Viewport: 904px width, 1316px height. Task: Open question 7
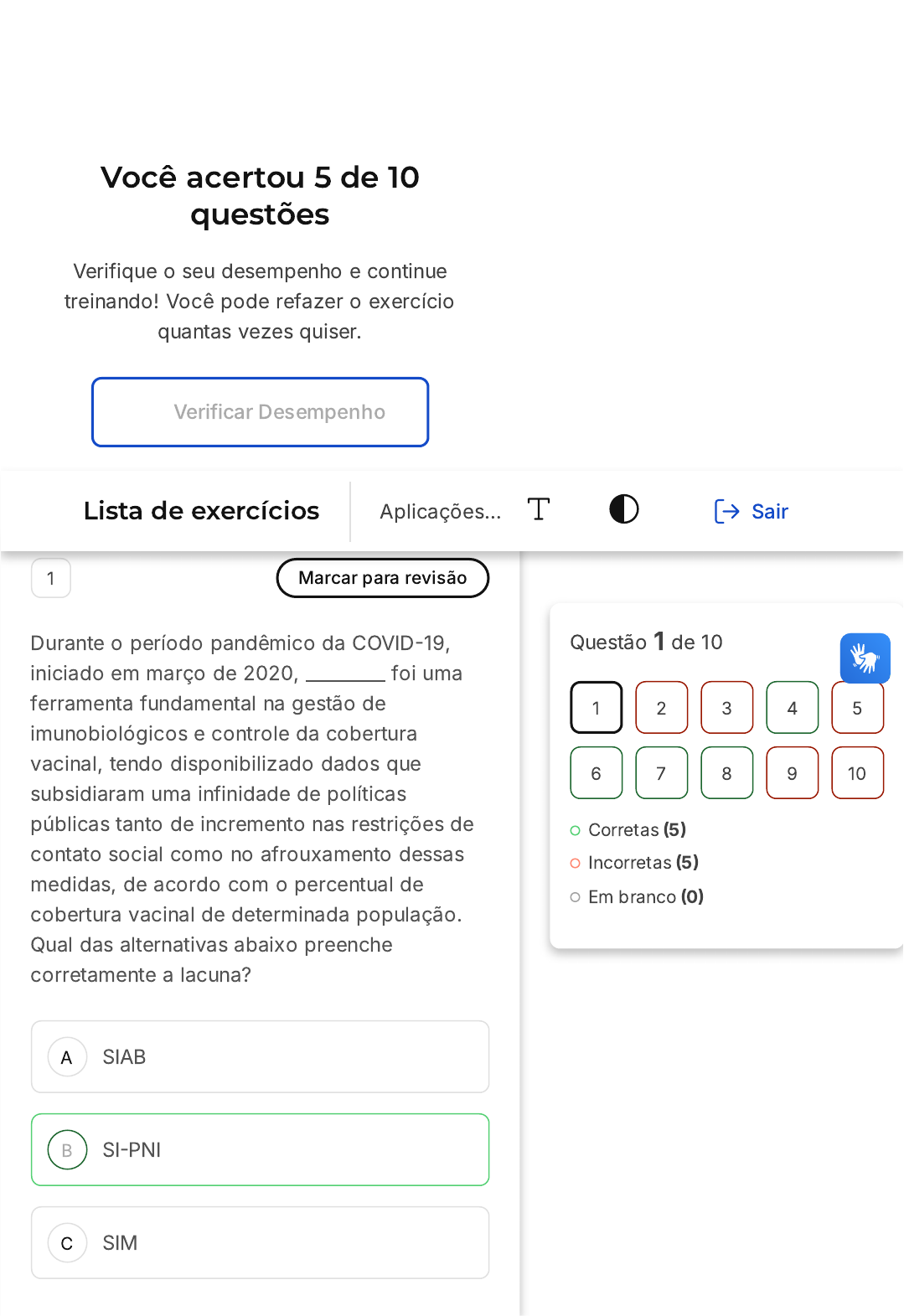[x=661, y=773]
